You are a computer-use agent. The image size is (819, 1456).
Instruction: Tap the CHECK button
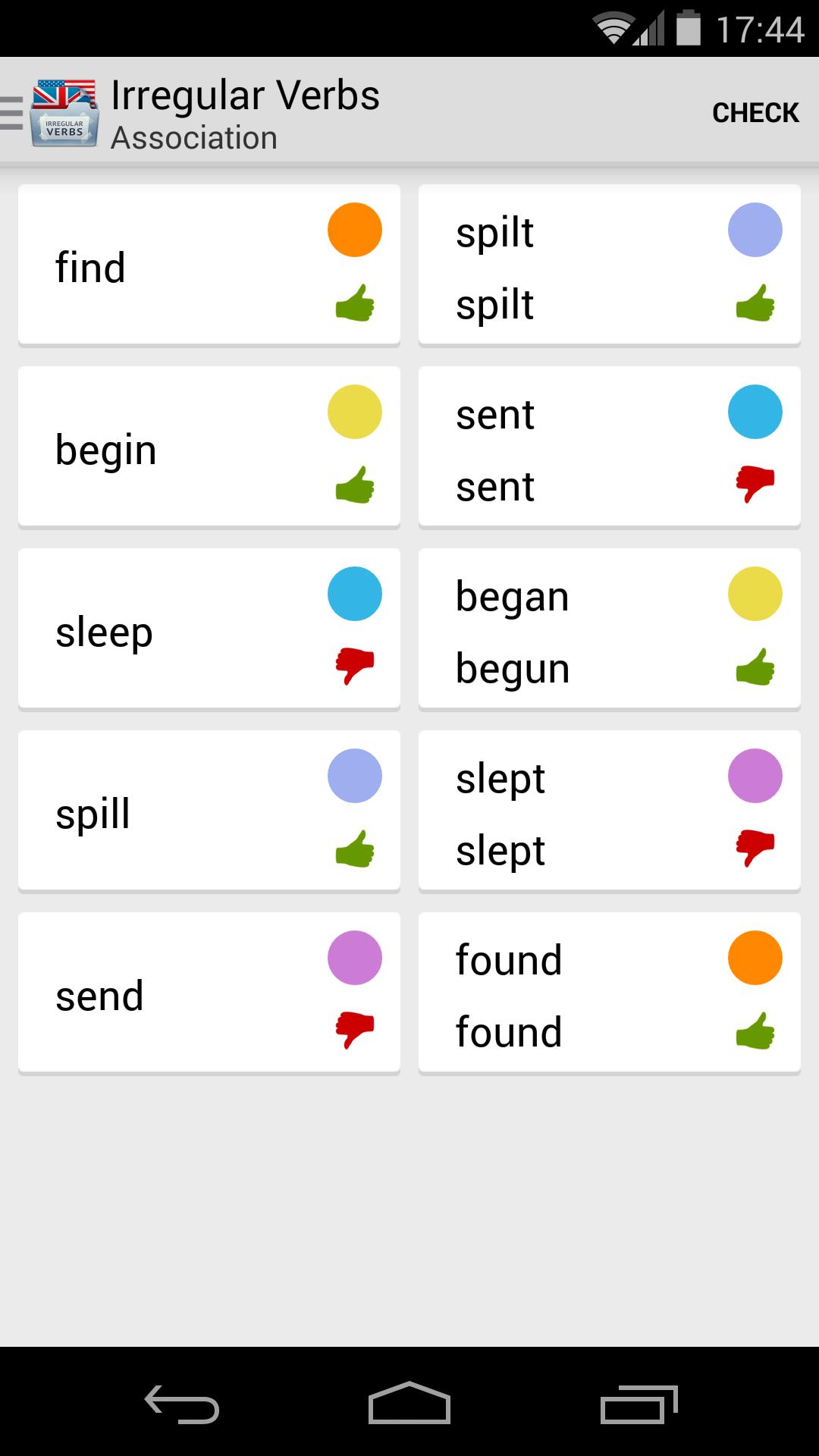point(755,112)
